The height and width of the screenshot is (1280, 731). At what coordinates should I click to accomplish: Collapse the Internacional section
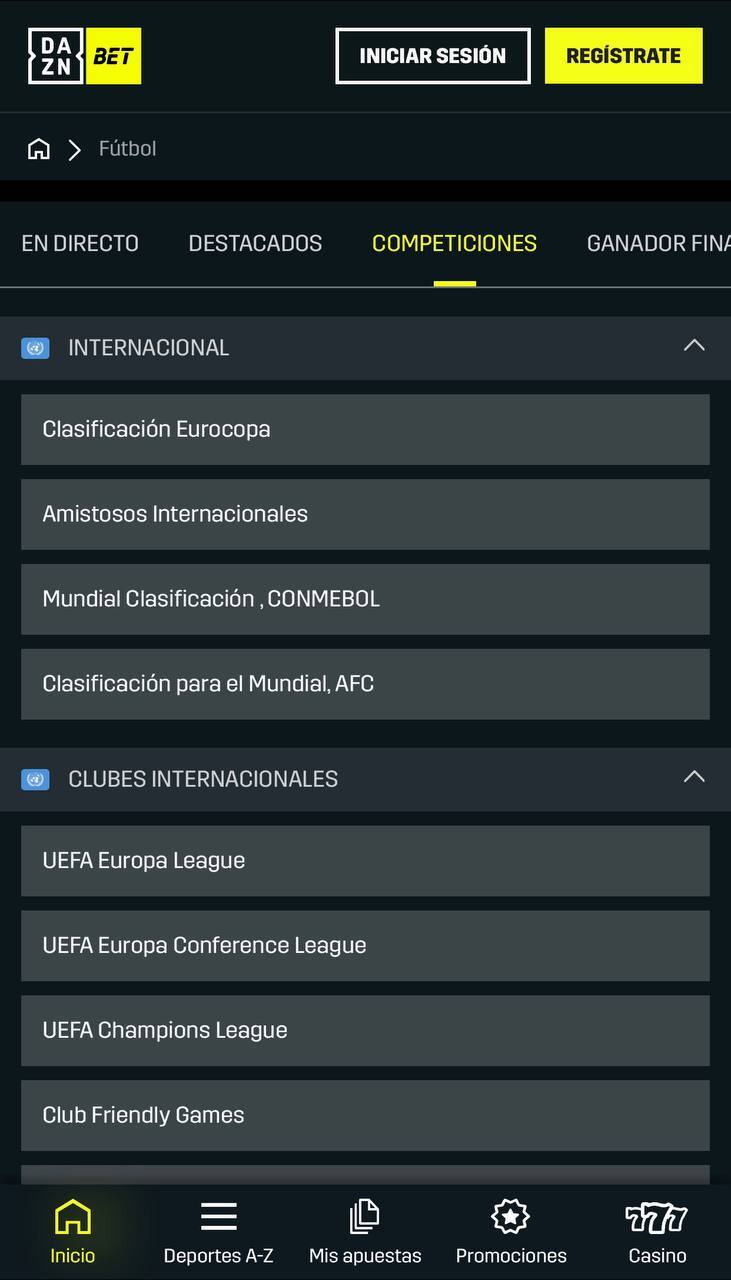(694, 346)
